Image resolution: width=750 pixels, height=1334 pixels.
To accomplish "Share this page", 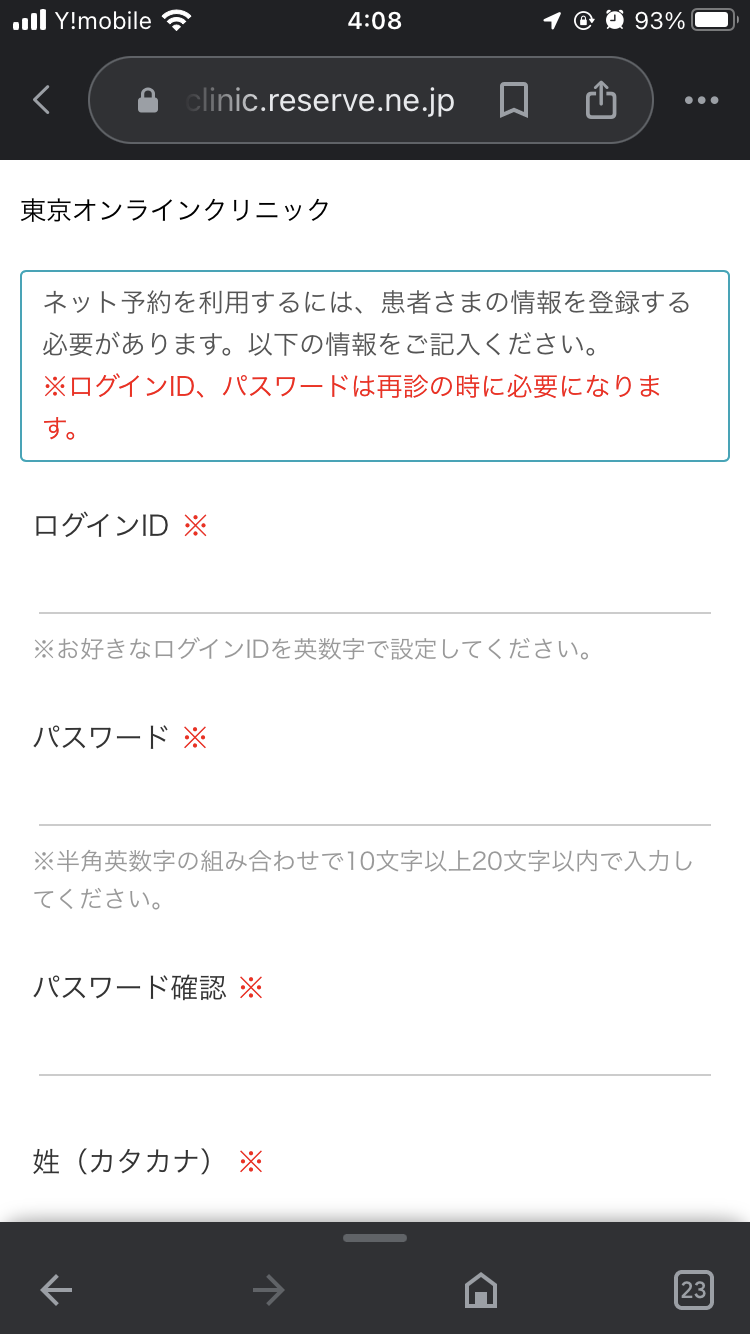I will click(601, 99).
